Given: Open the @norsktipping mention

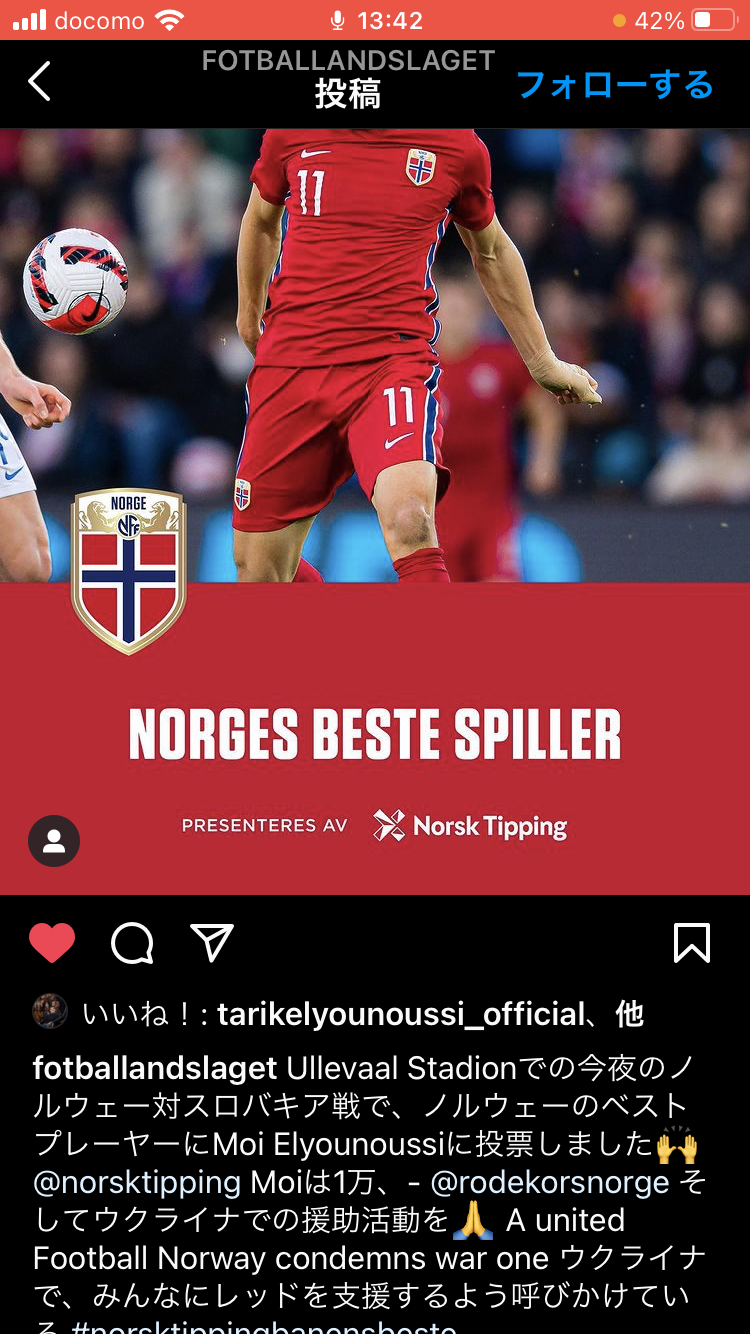Looking at the screenshot, I should click(x=137, y=1182).
